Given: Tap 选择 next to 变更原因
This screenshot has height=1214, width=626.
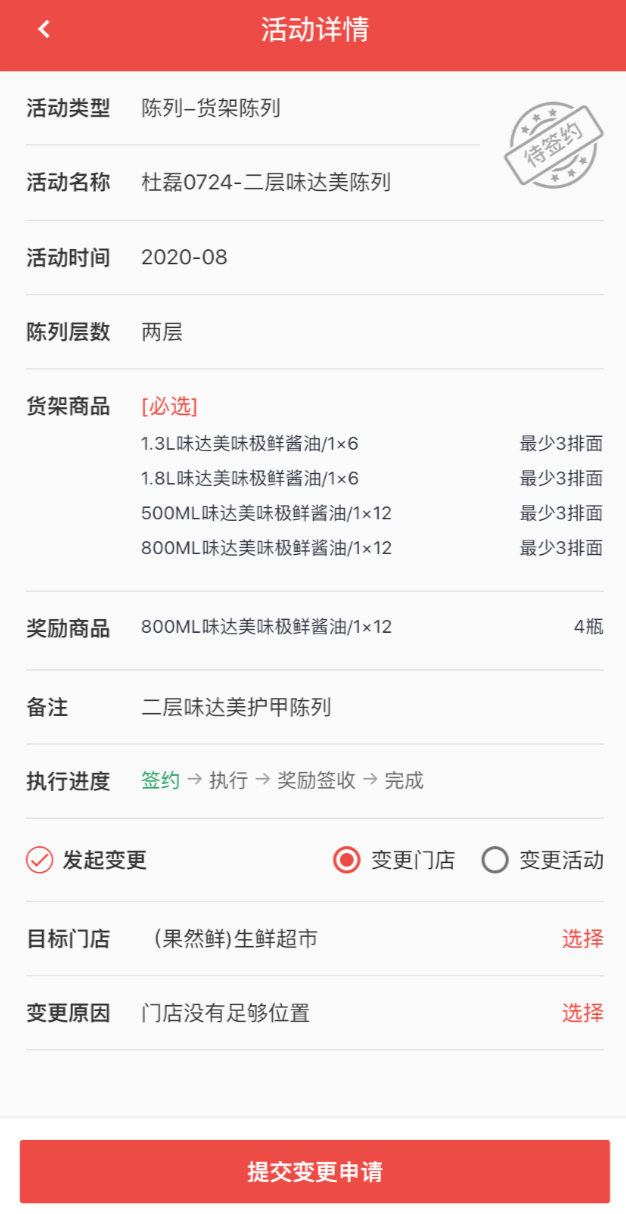Looking at the screenshot, I should point(582,1013).
